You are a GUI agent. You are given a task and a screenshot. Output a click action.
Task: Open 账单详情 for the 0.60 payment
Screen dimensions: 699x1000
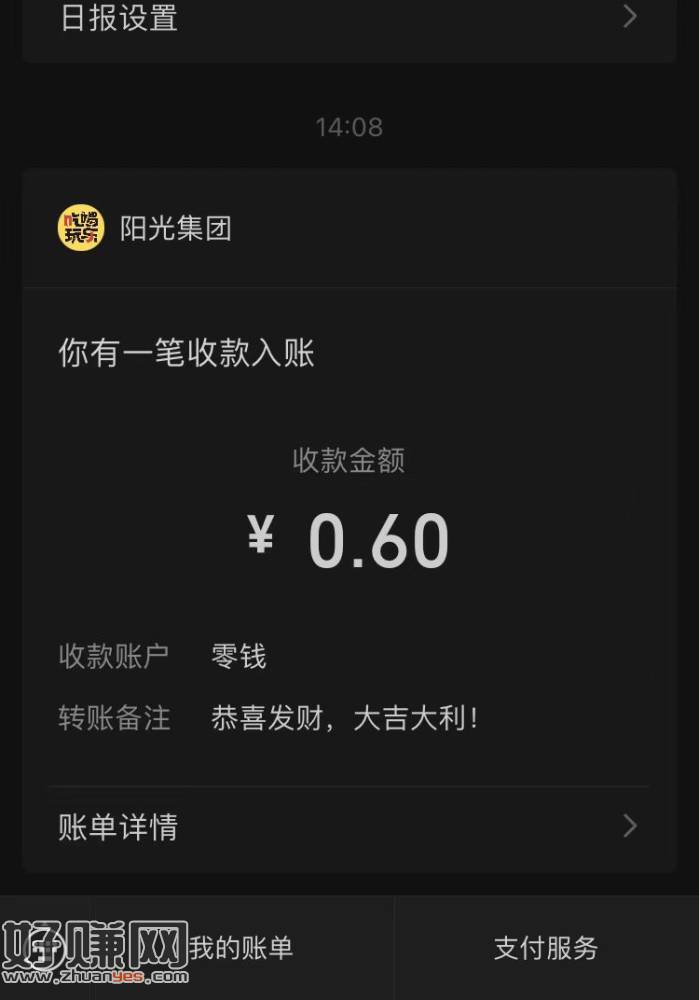348,827
